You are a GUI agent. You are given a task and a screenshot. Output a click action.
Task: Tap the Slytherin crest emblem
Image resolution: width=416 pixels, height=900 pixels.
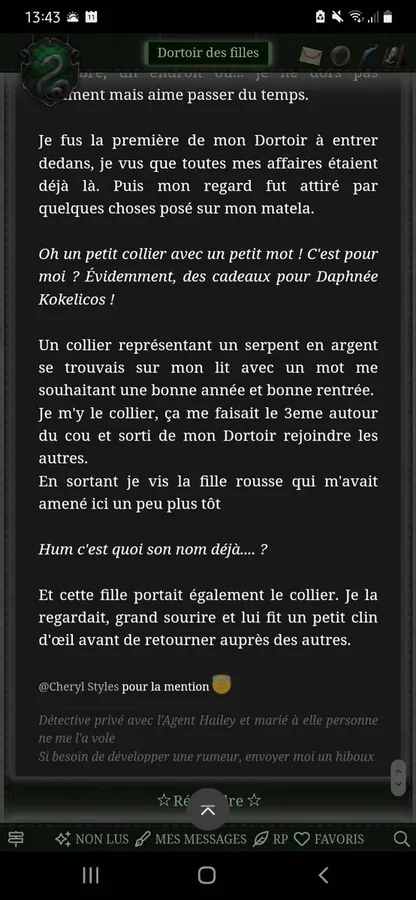48,70
